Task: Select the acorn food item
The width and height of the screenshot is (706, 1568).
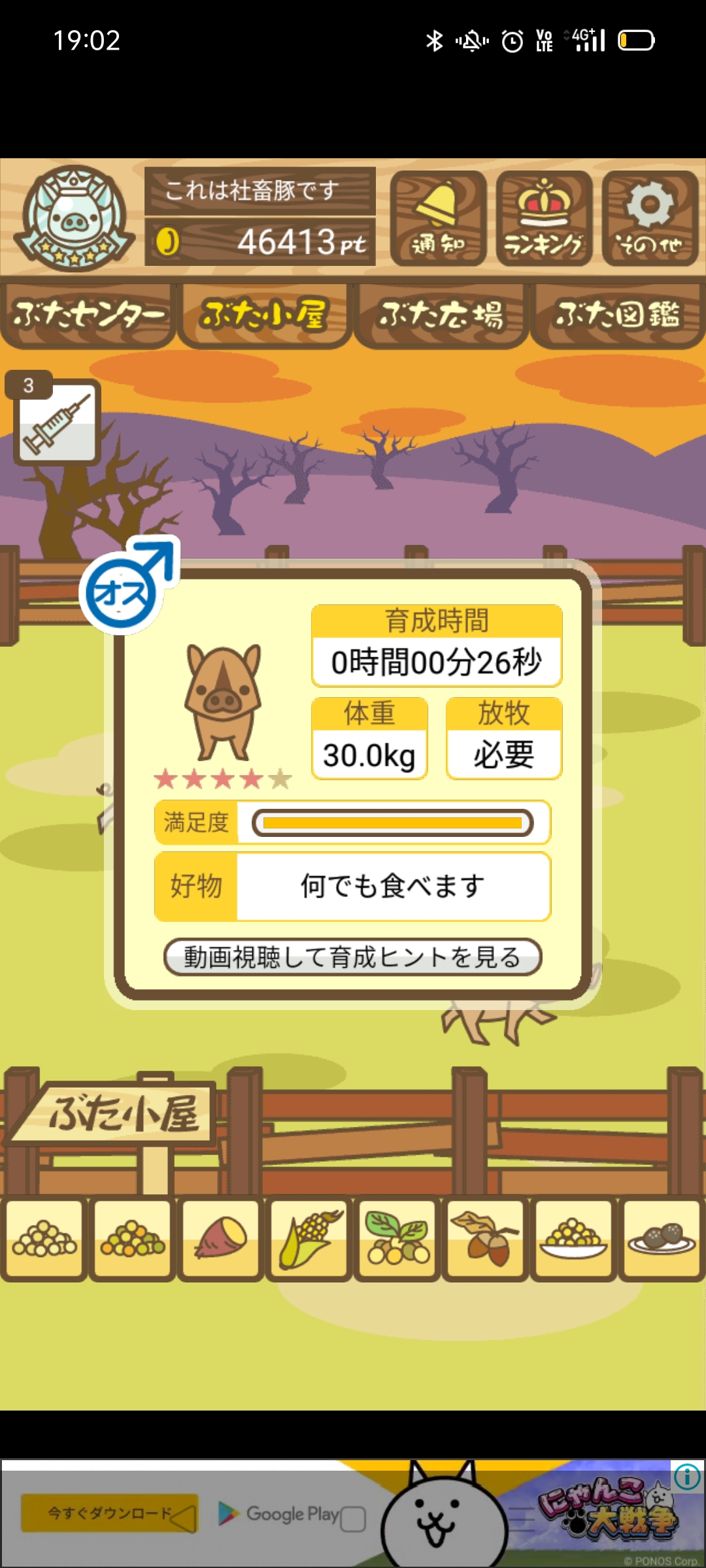Action: pos(485,1237)
